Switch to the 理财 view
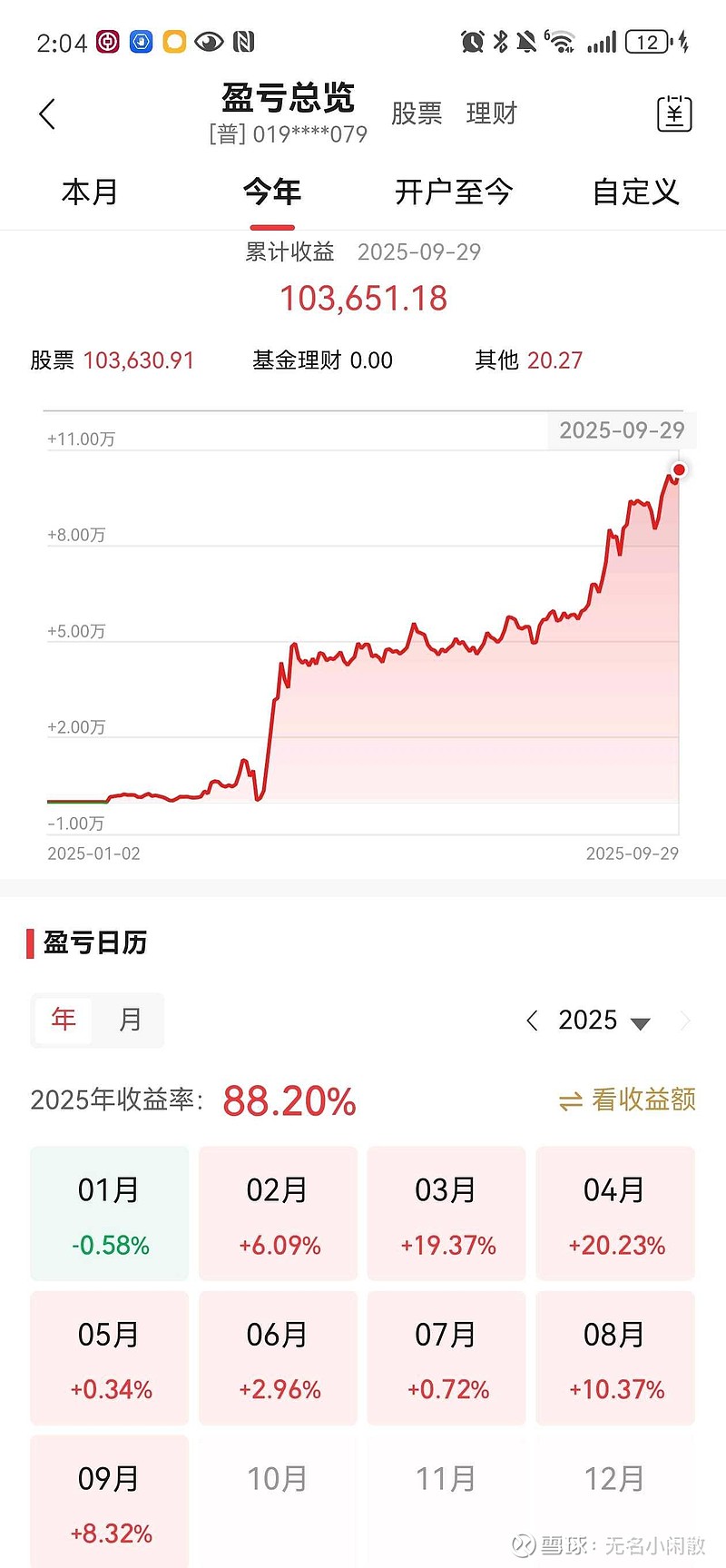The image size is (726, 1568). (491, 113)
